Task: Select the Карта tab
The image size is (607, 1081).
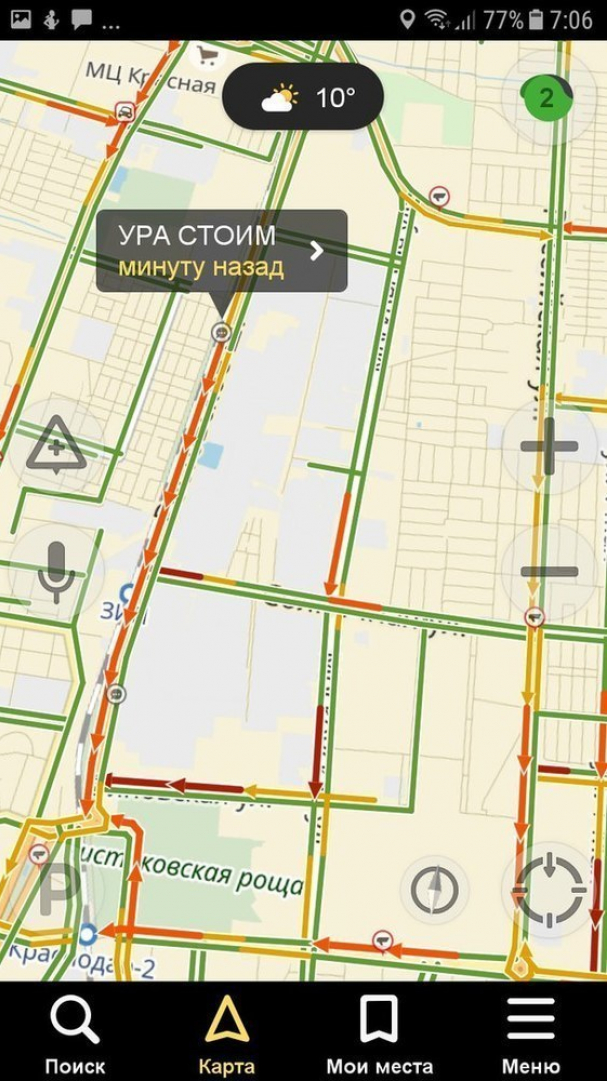Action: (x=227, y=1032)
